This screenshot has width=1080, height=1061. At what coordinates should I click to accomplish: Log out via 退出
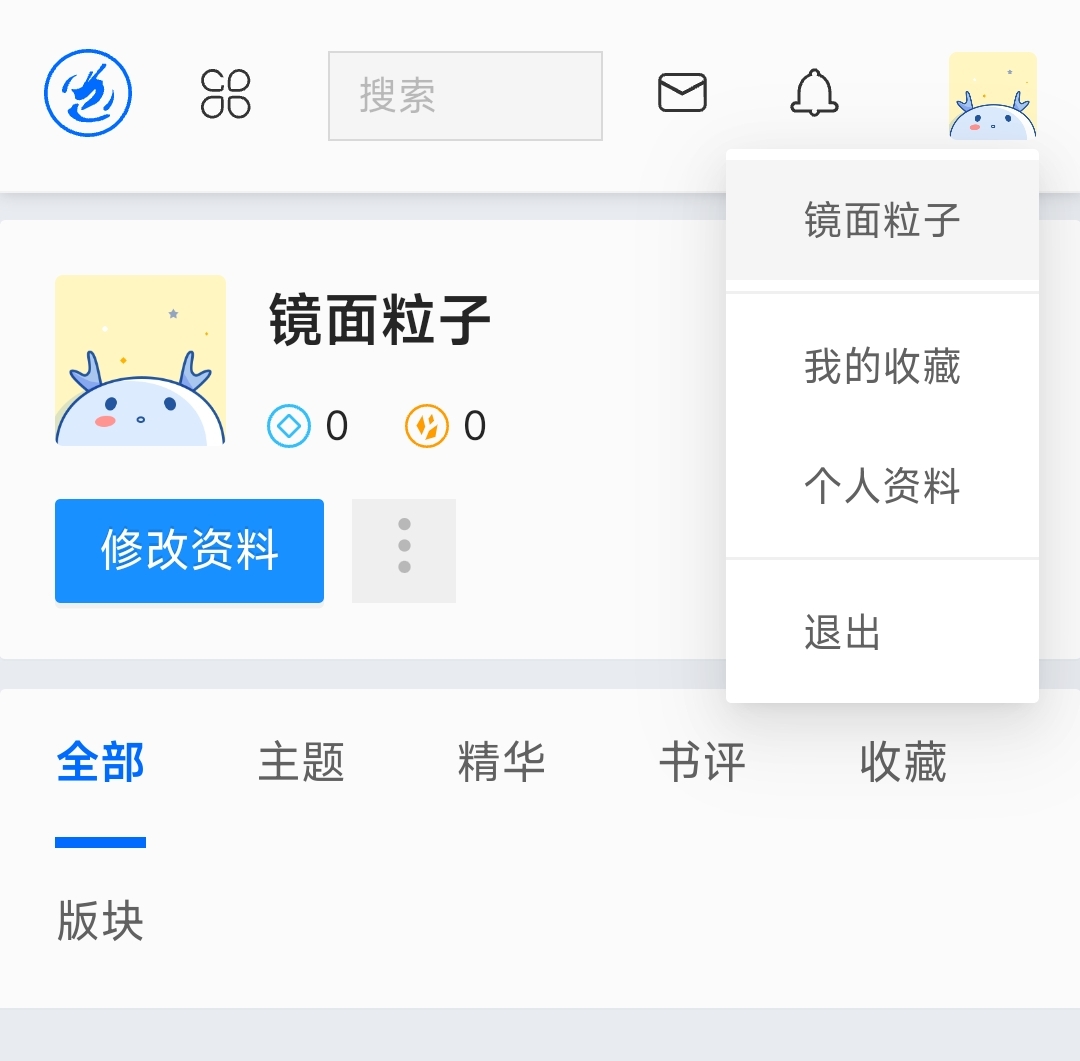tap(842, 633)
